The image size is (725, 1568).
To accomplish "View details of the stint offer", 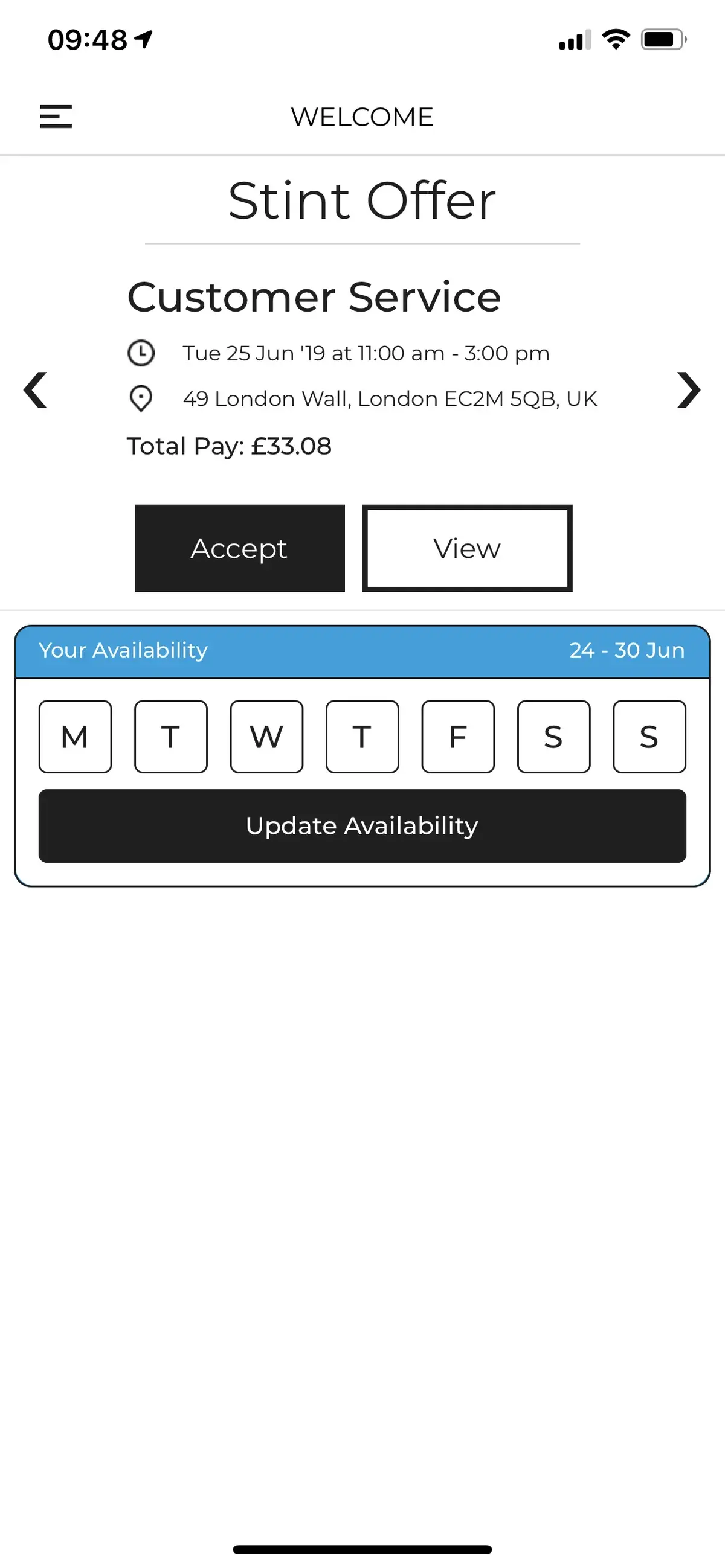I will point(466,547).
